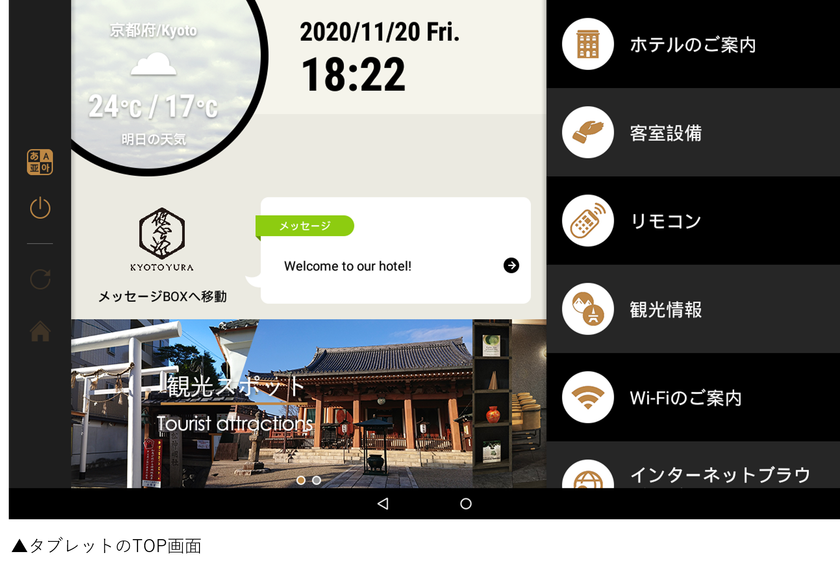
Task: Select the second banner page dot
Action: 317,480
